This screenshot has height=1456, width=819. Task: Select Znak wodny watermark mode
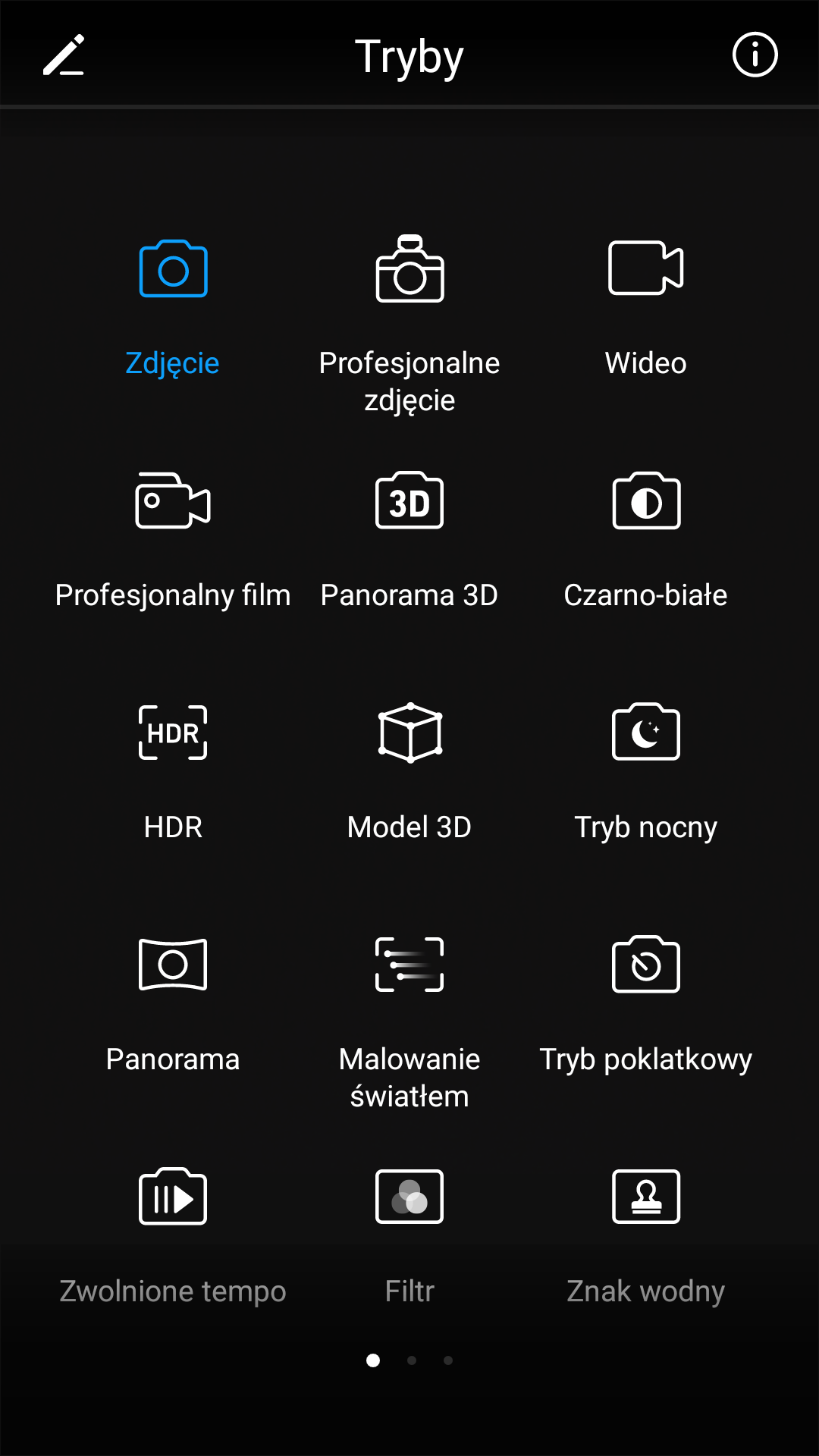click(x=646, y=1236)
